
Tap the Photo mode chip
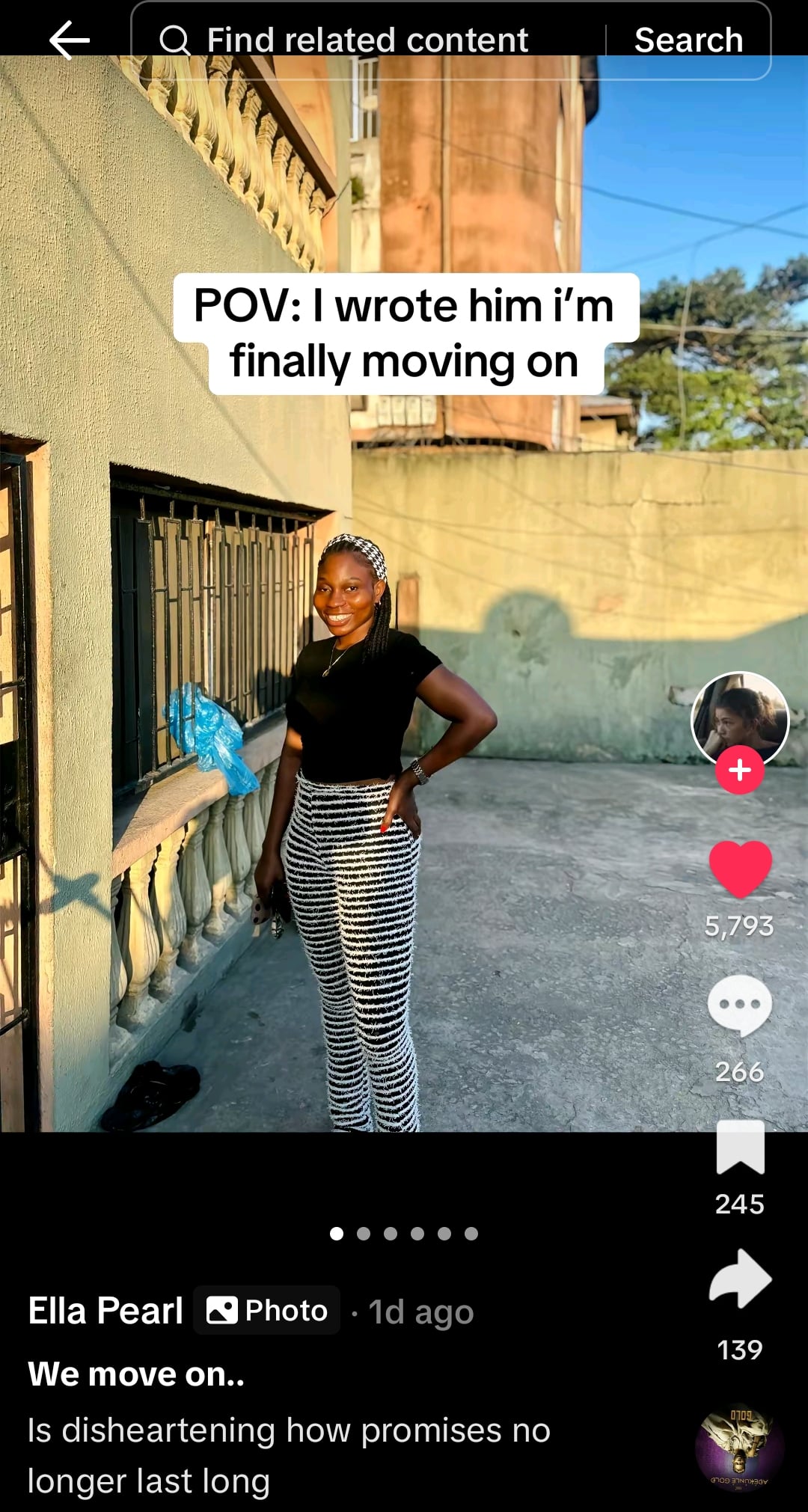pyautogui.click(x=267, y=1311)
